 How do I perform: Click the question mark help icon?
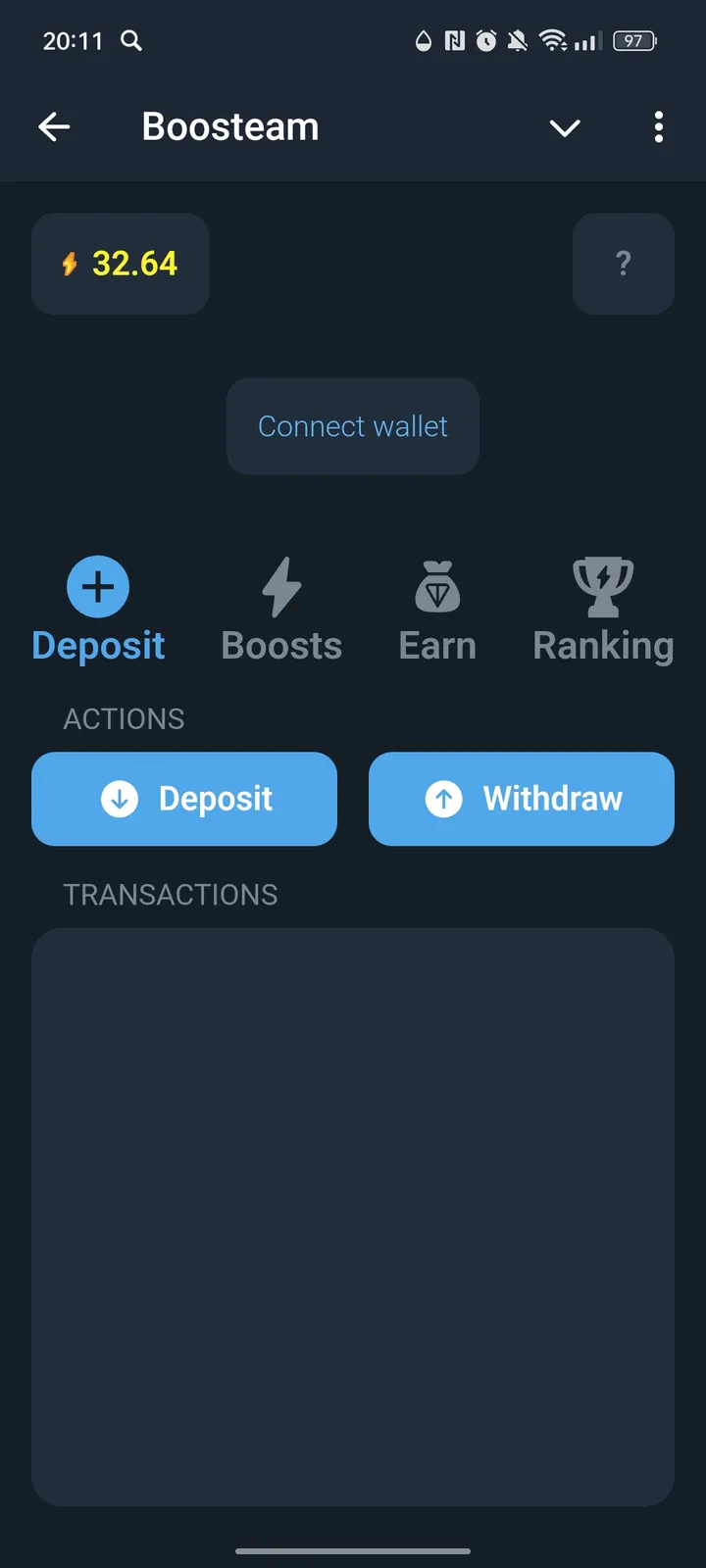click(x=623, y=264)
